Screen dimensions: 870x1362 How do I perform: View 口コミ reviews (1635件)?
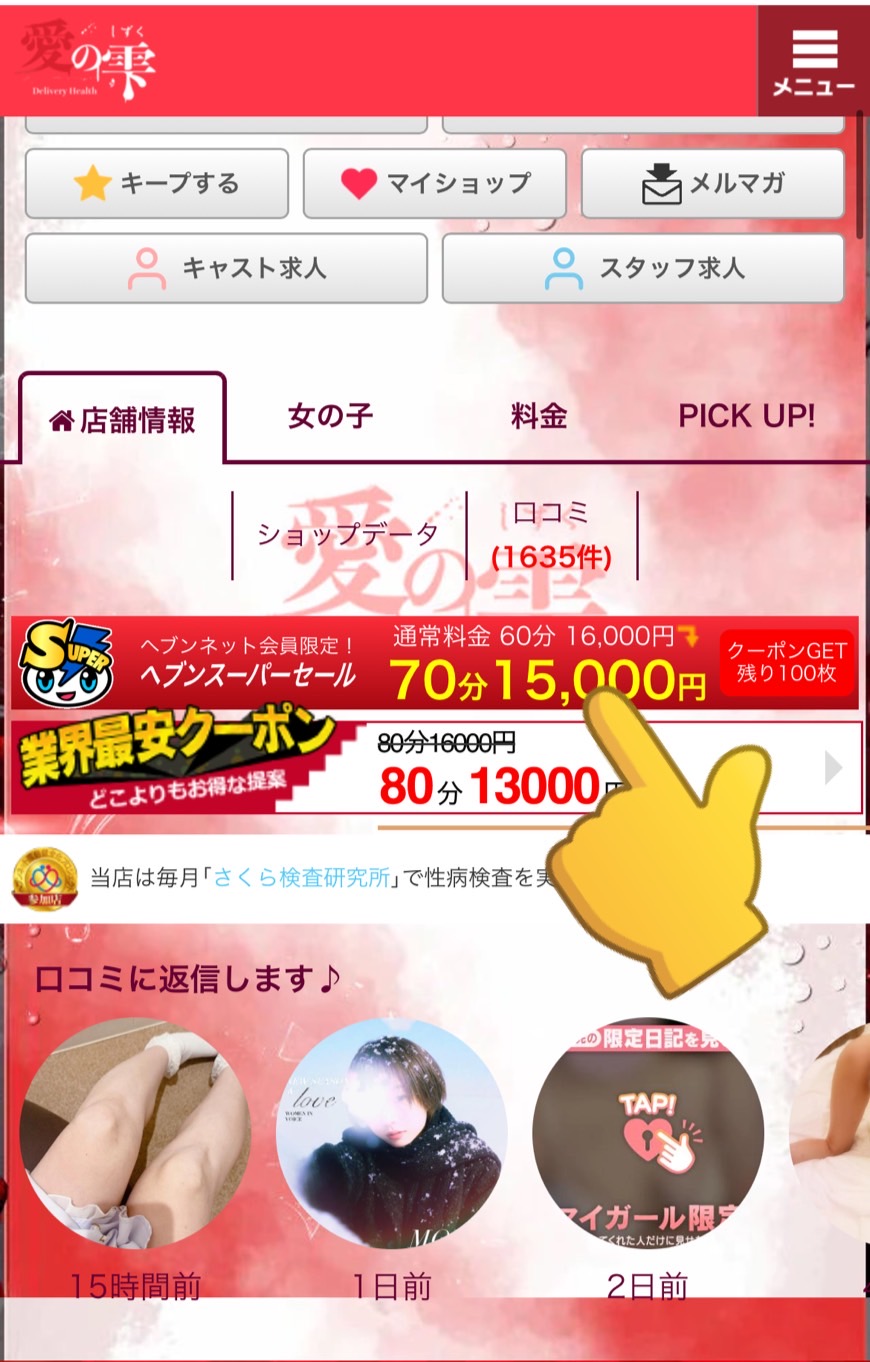click(551, 535)
